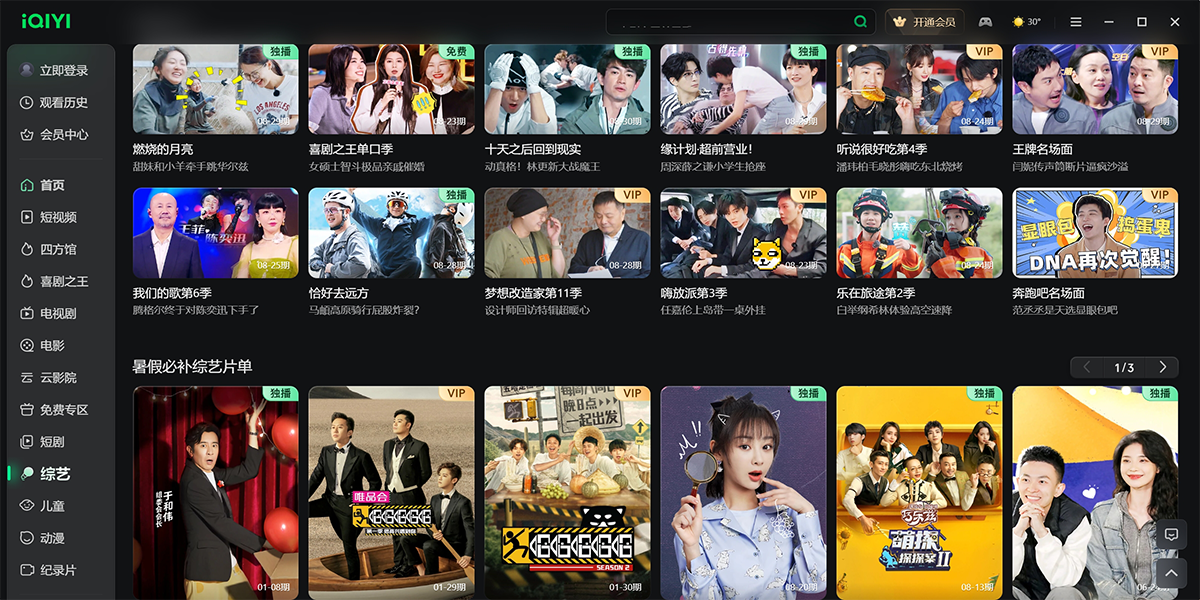Select 立即登录 to log in

(x=62, y=71)
